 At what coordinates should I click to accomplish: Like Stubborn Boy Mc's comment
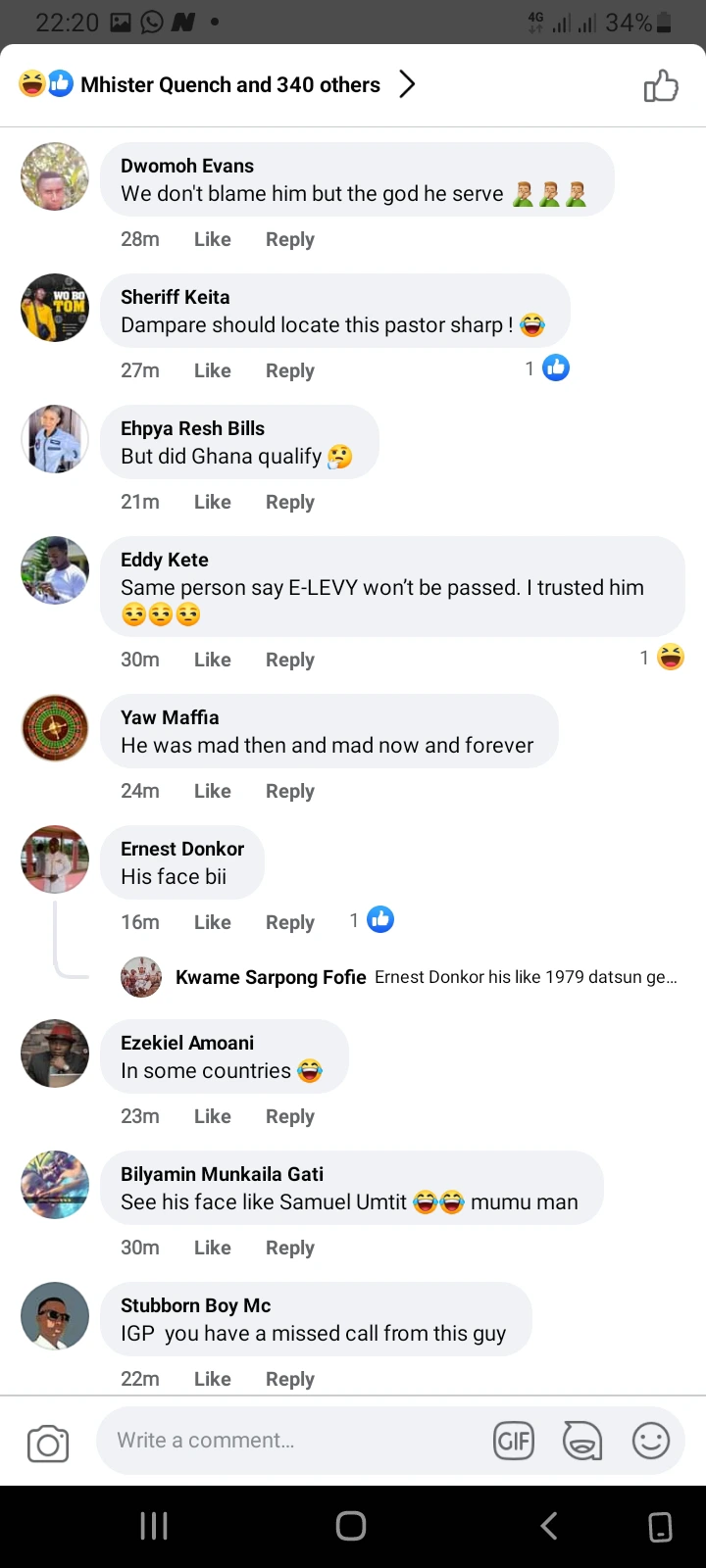212,1379
